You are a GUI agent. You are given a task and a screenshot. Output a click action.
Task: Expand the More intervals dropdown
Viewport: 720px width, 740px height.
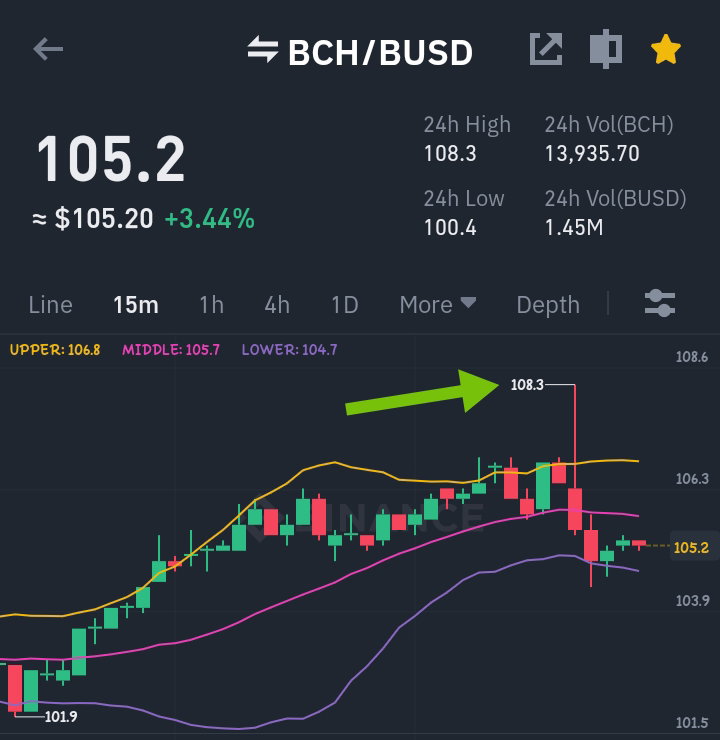437,305
